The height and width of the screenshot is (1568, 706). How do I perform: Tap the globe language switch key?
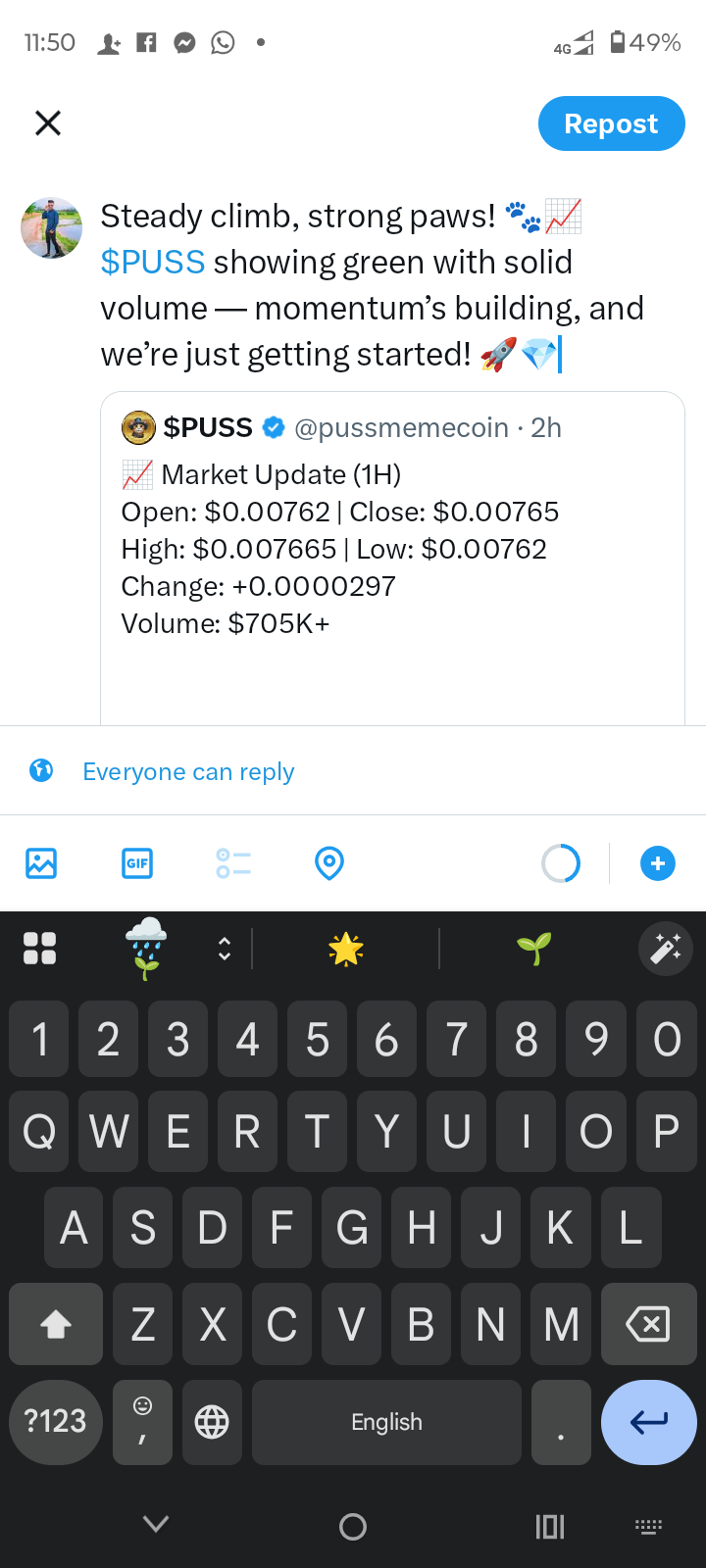(x=212, y=1422)
